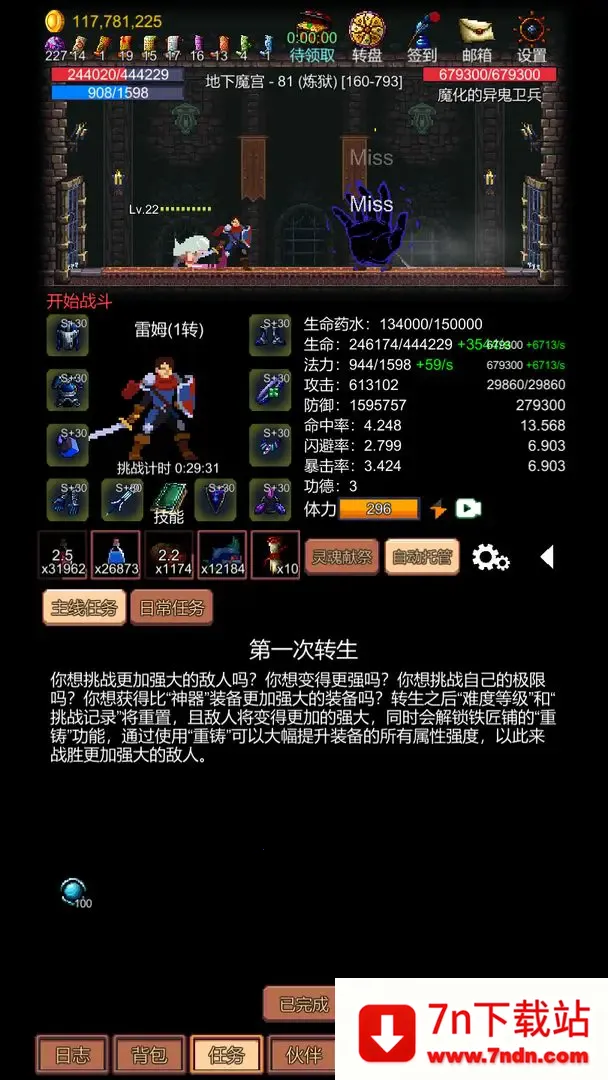Switch to 主线任务 tab
608x1080 pixels.
[x=84, y=607]
